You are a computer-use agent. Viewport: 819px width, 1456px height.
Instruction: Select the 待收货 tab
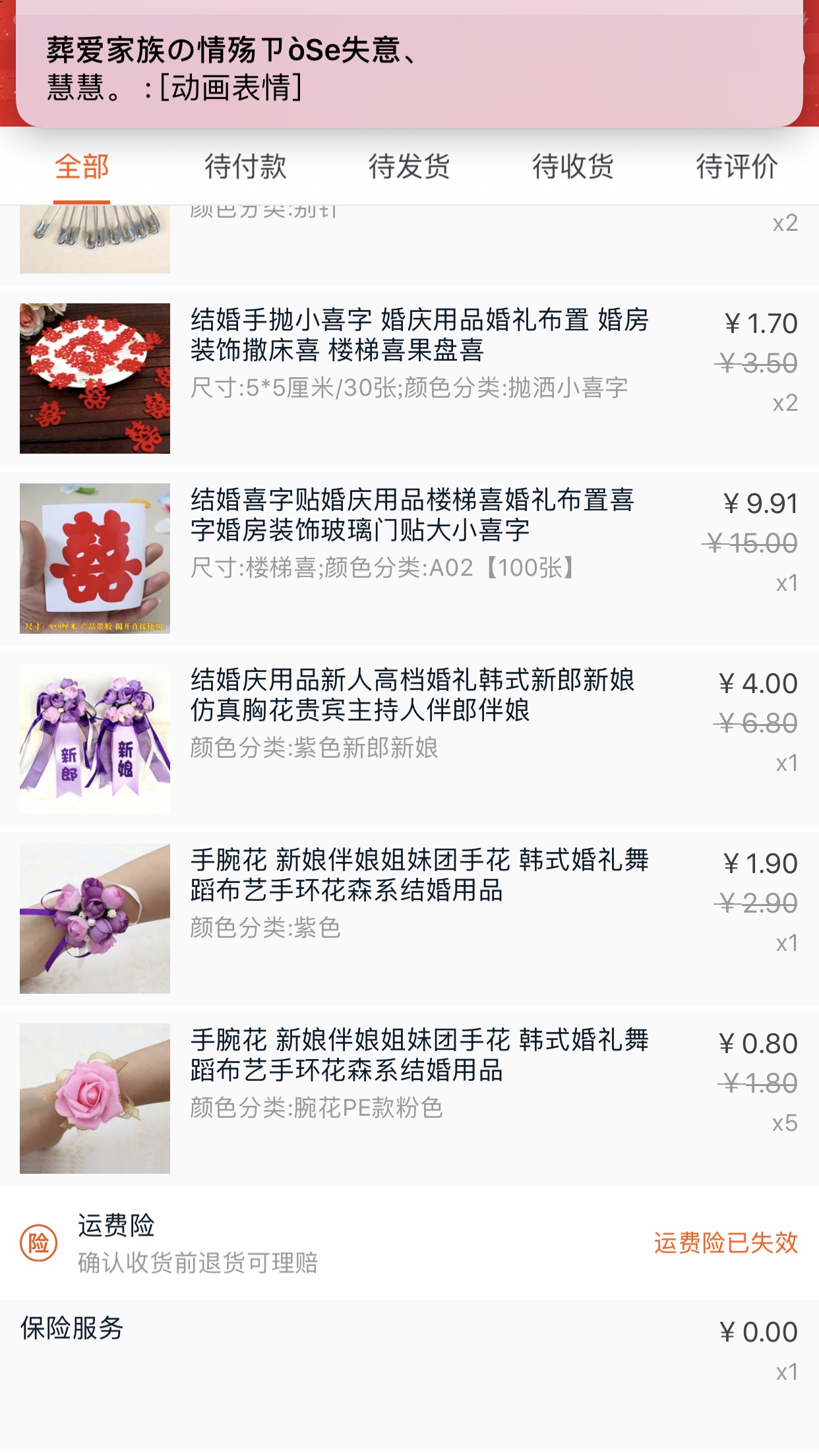573,167
